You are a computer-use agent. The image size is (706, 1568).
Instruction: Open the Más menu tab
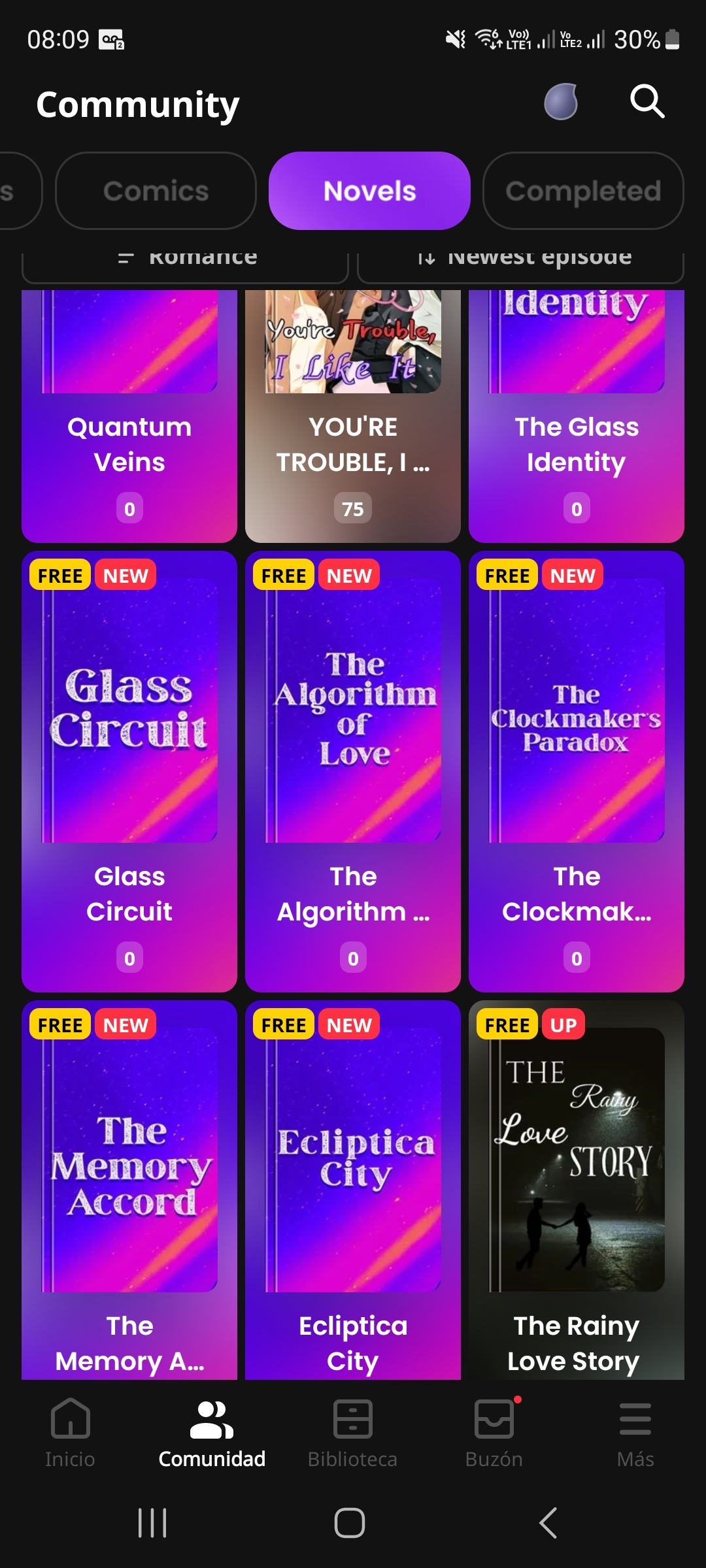[x=635, y=1432]
